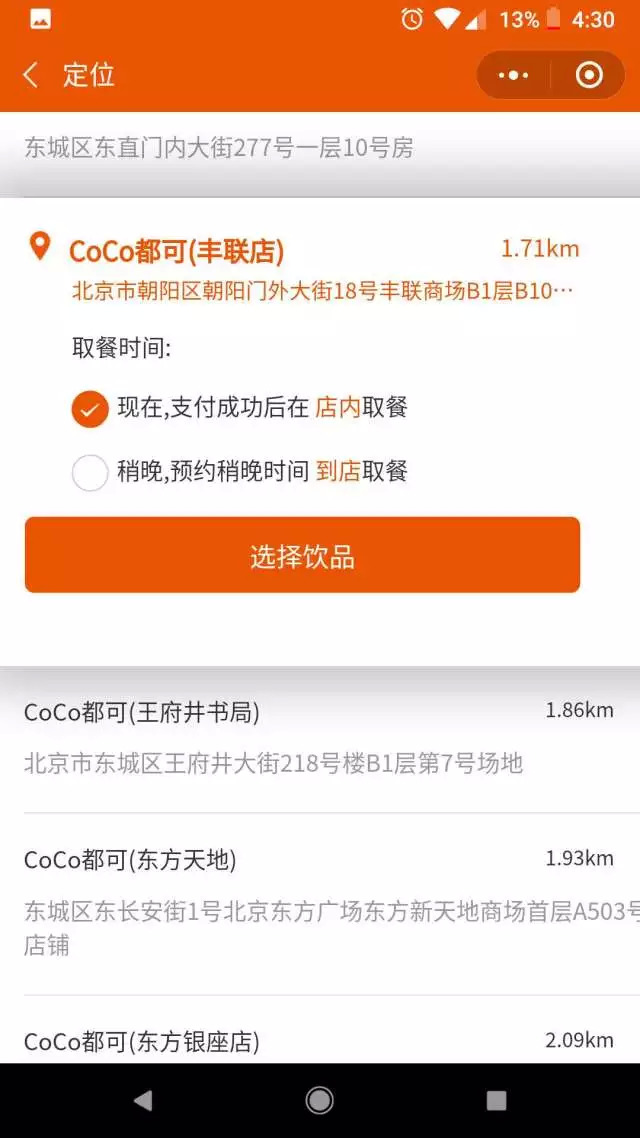640x1138 pixels.
Task: Close the mini program with the circle icon
Action: [x=588, y=75]
